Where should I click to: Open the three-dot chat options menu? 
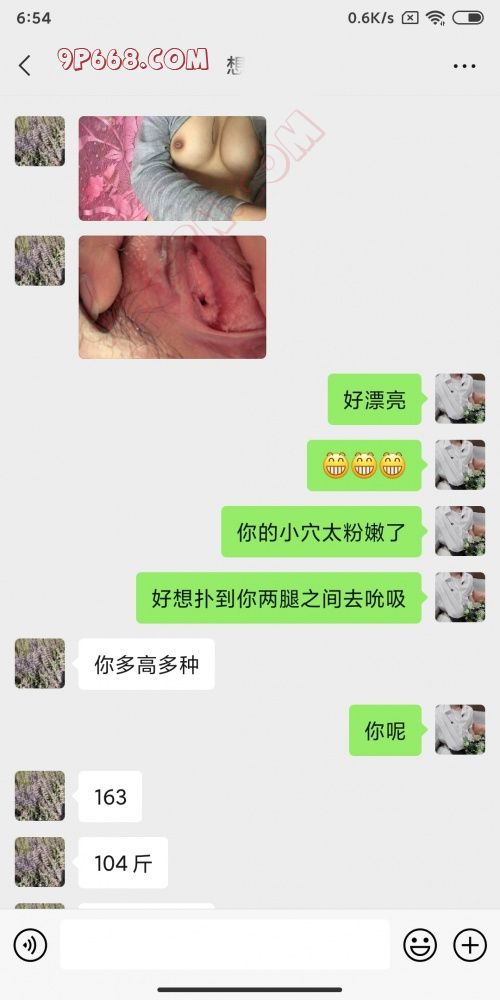tap(464, 66)
